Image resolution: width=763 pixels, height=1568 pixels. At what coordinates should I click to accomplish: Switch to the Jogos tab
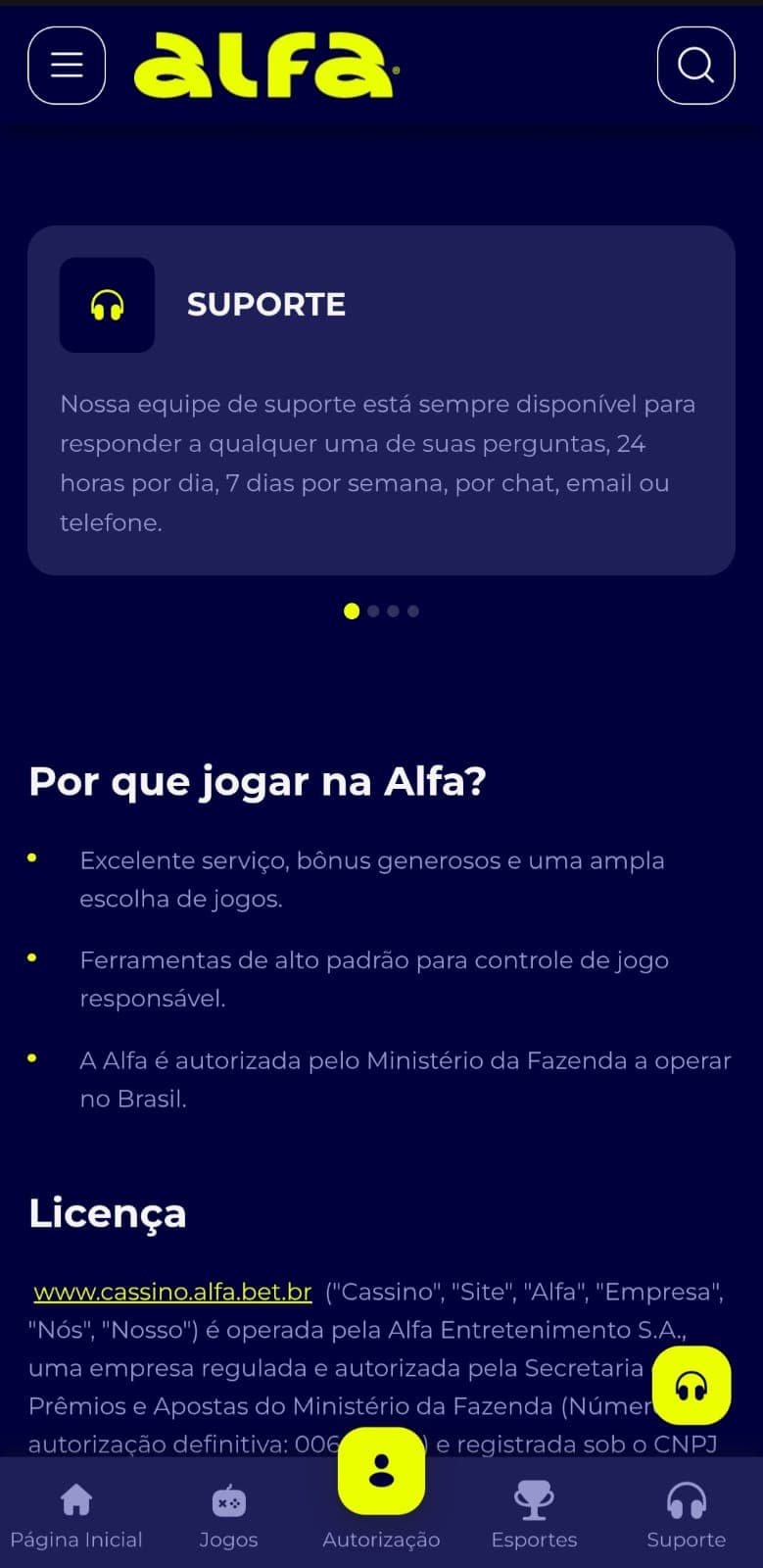pos(228,1515)
